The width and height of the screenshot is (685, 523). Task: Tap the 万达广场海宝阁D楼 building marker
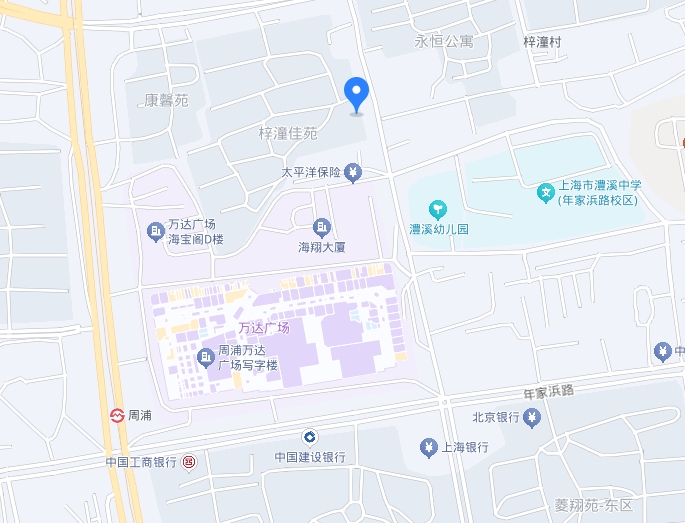click(155, 233)
